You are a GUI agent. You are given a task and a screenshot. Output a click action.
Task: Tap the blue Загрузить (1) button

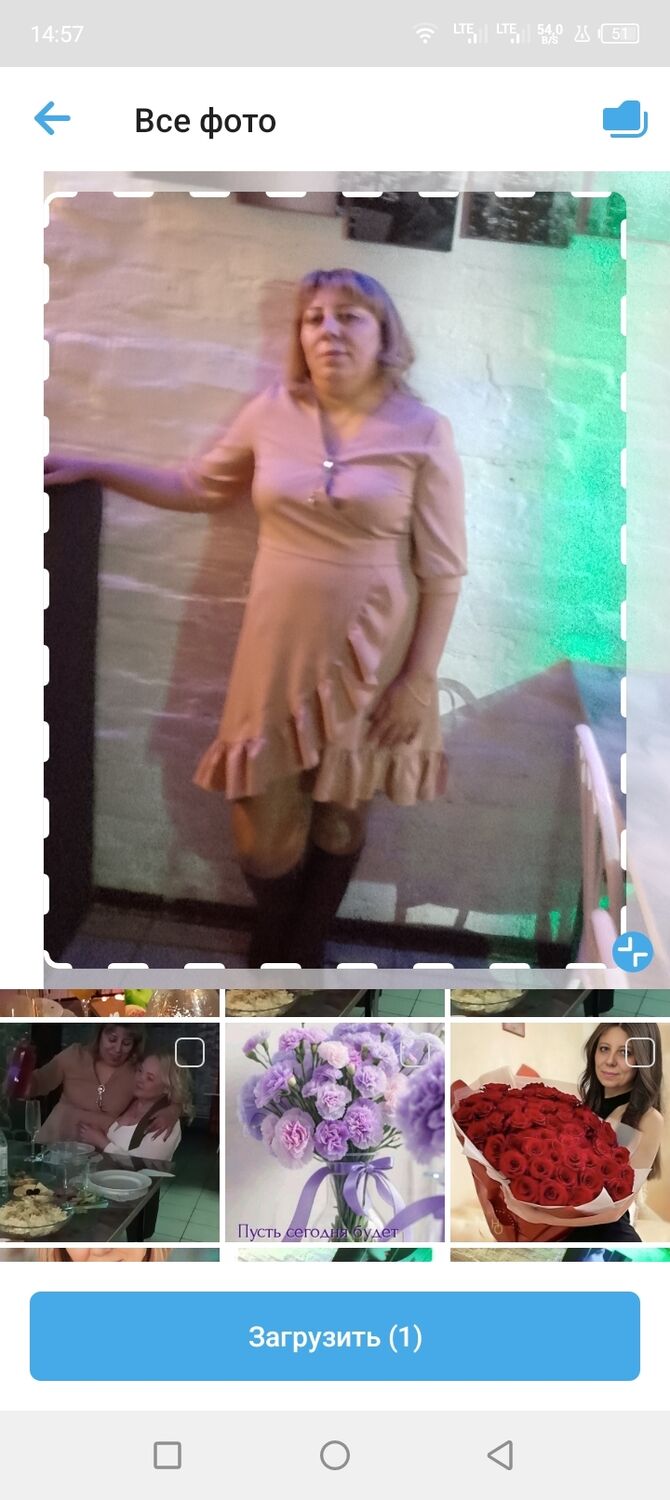pos(335,1336)
